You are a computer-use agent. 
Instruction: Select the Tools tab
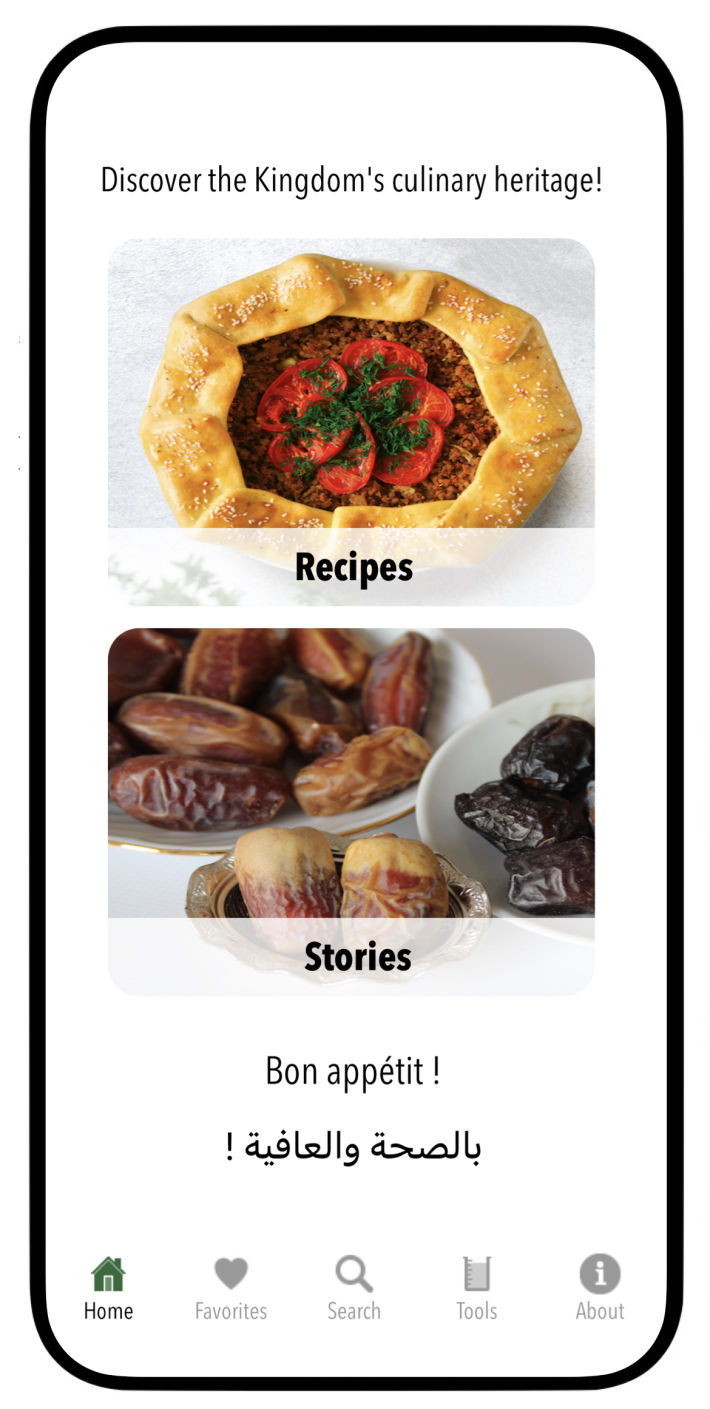click(477, 1288)
